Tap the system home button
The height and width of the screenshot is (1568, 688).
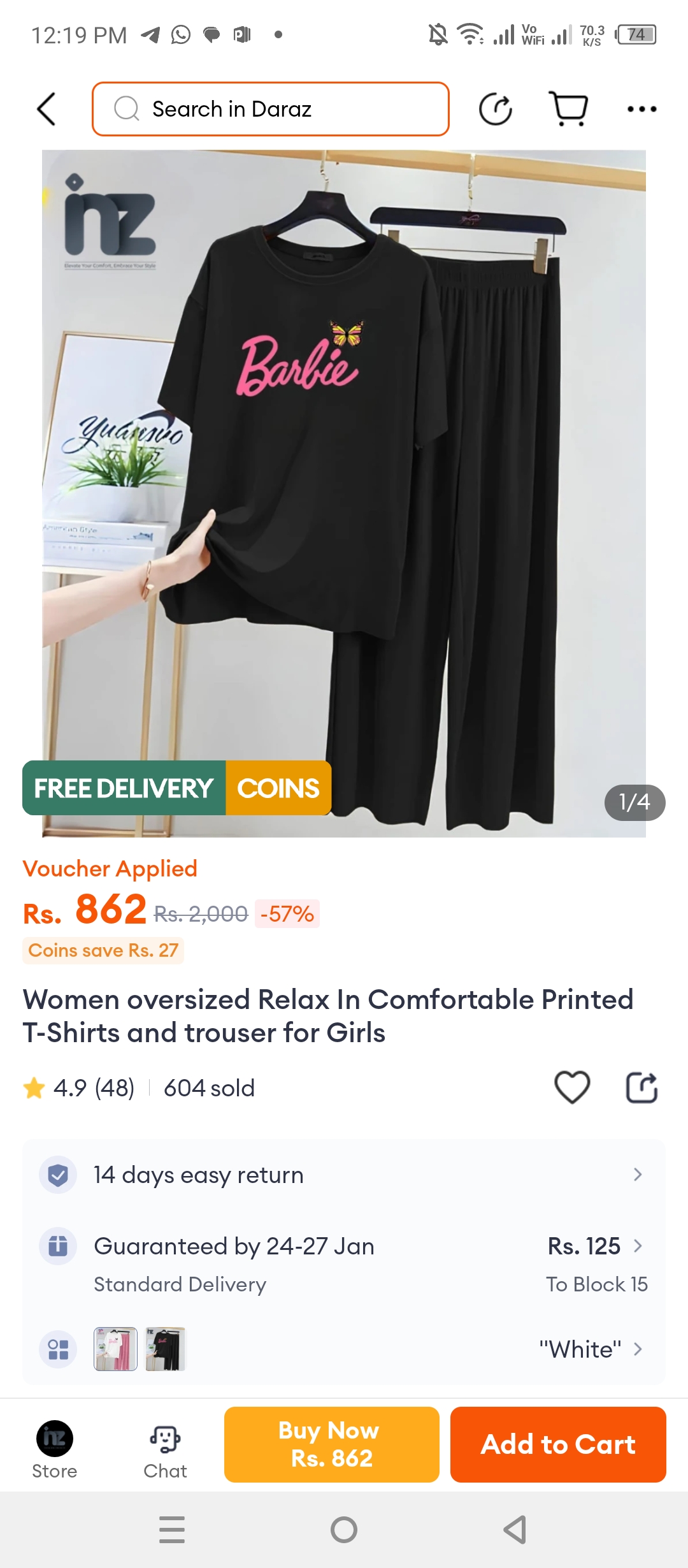(344, 1529)
